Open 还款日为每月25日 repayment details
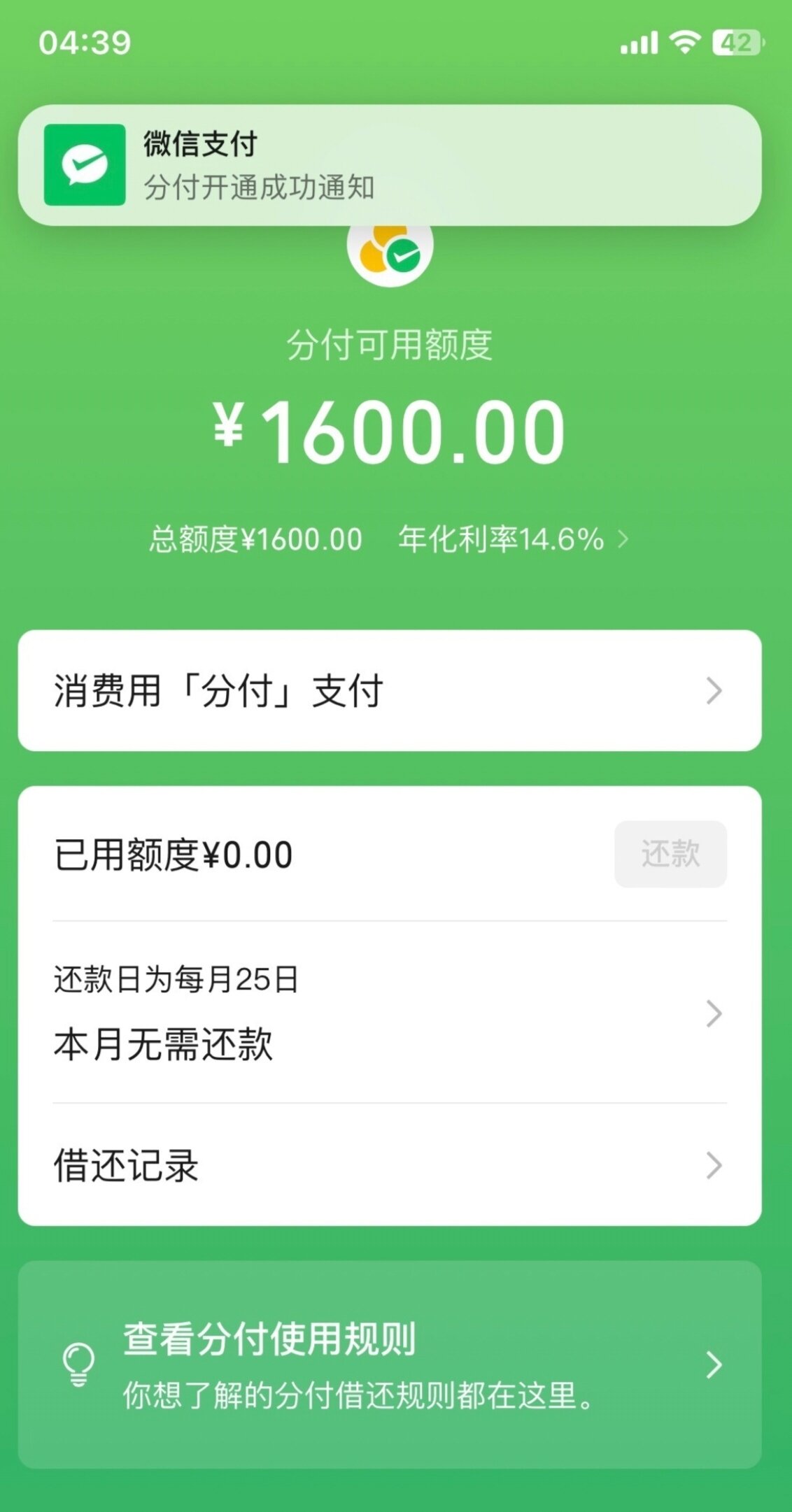Viewport: 792px width, 1512px height. [x=389, y=1012]
